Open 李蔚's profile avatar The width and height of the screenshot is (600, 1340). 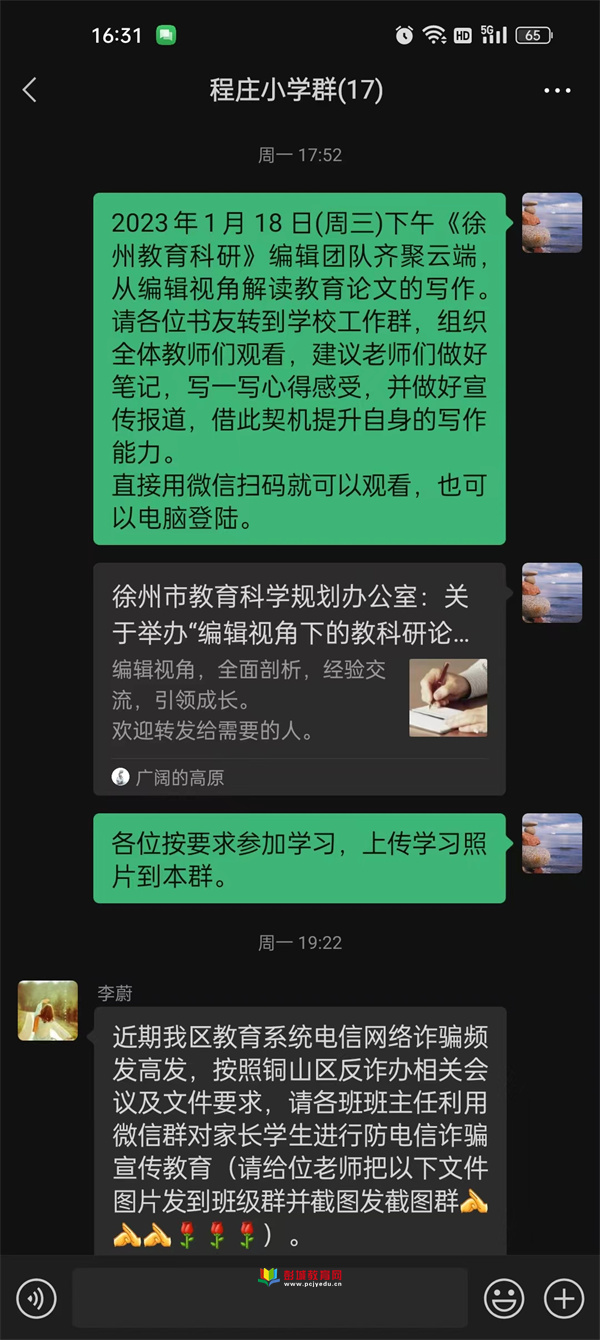pyautogui.click(x=47, y=1010)
